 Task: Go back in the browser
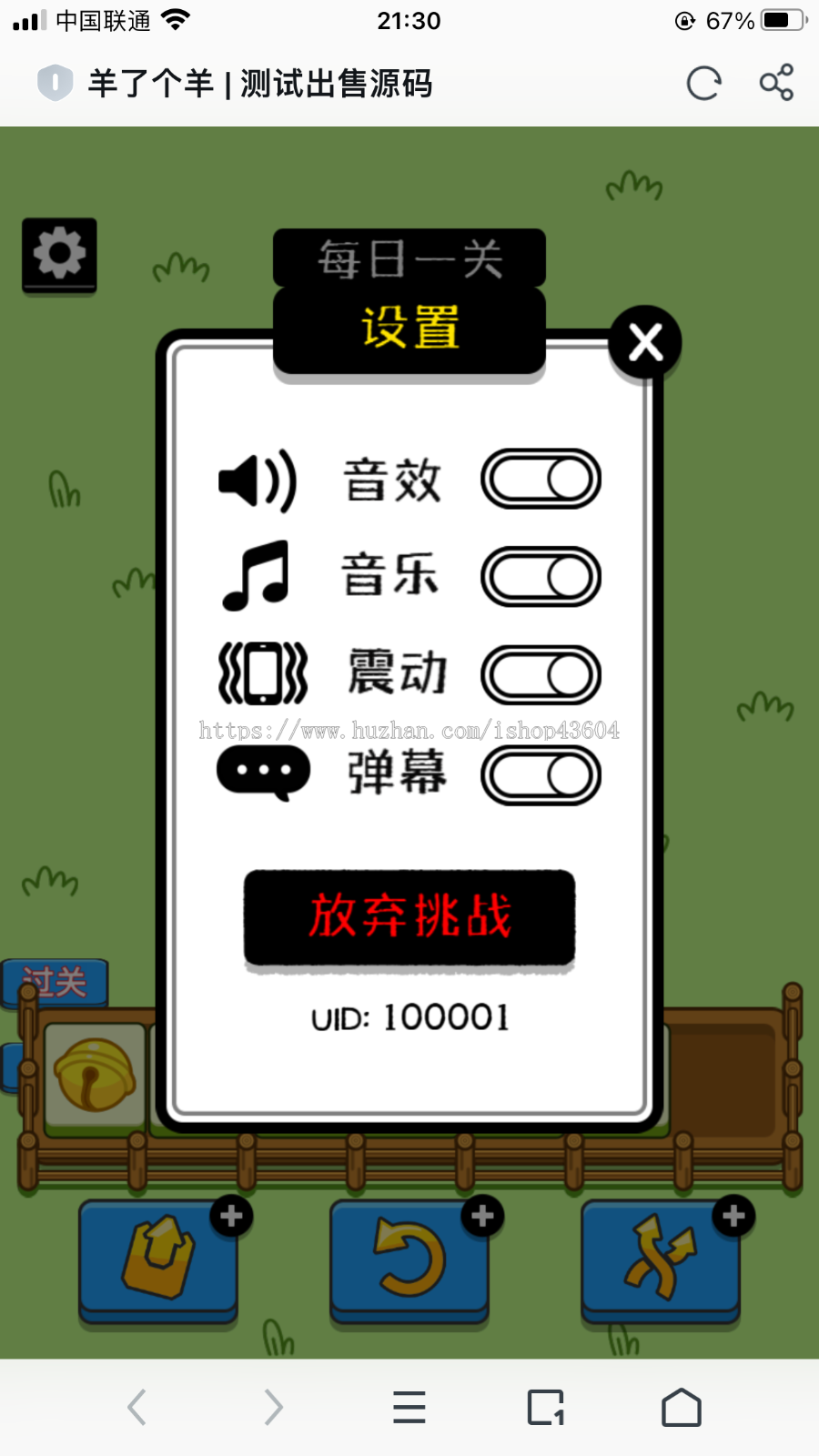click(x=136, y=1407)
